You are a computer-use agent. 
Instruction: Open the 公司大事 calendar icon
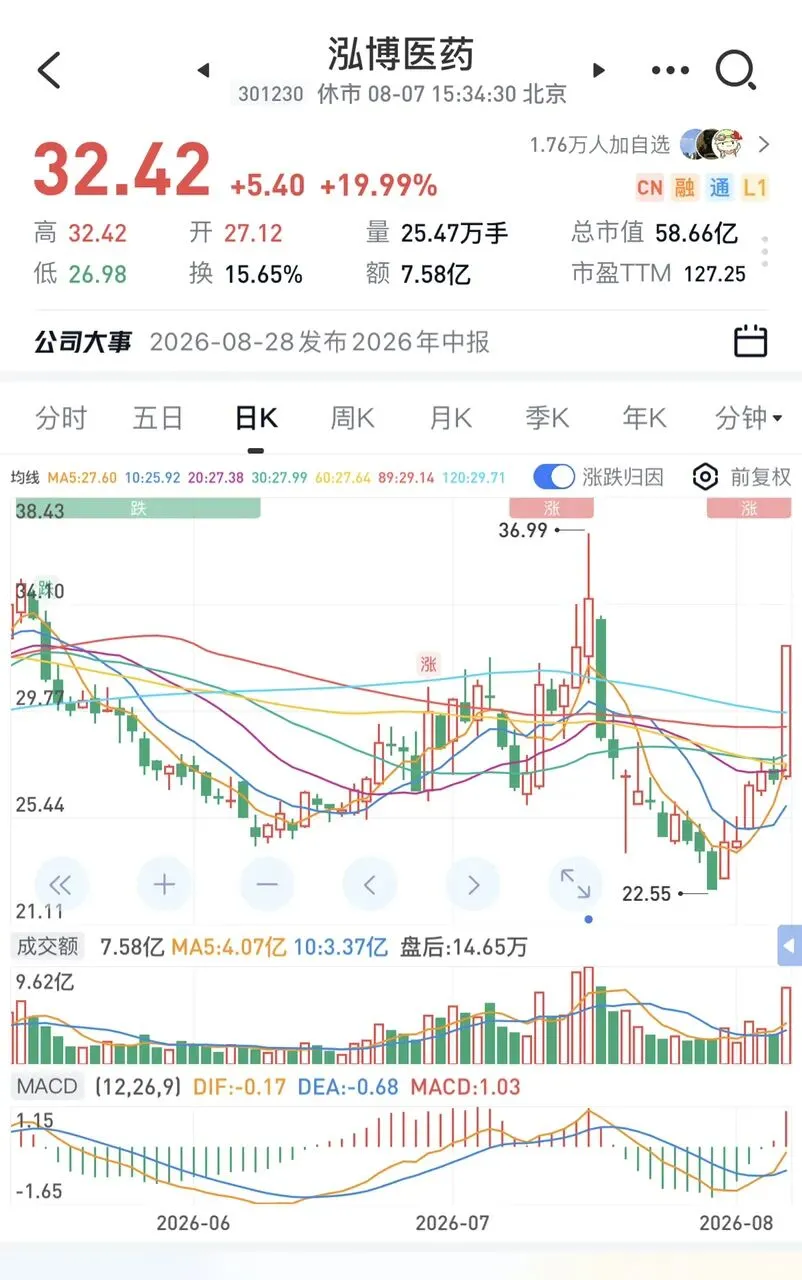click(751, 342)
